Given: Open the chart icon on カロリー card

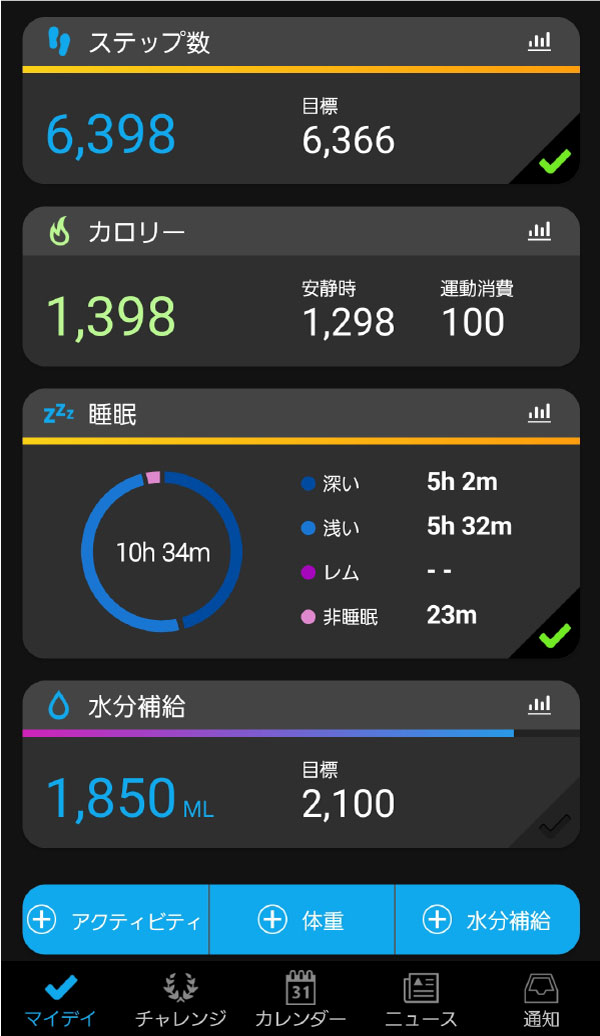Looking at the screenshot, I should pyautogui.click(x=539, y=232).
